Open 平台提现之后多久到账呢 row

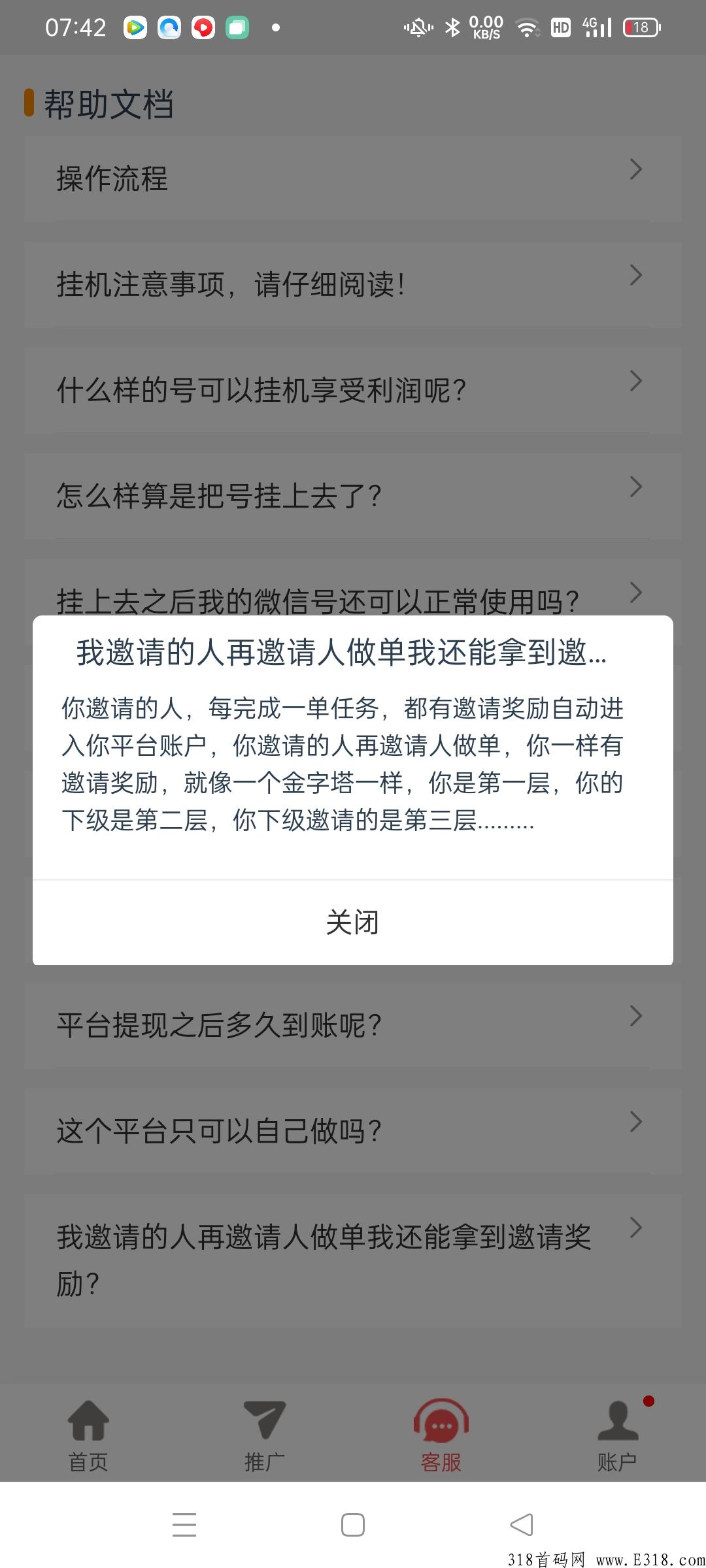[352, 1024]
